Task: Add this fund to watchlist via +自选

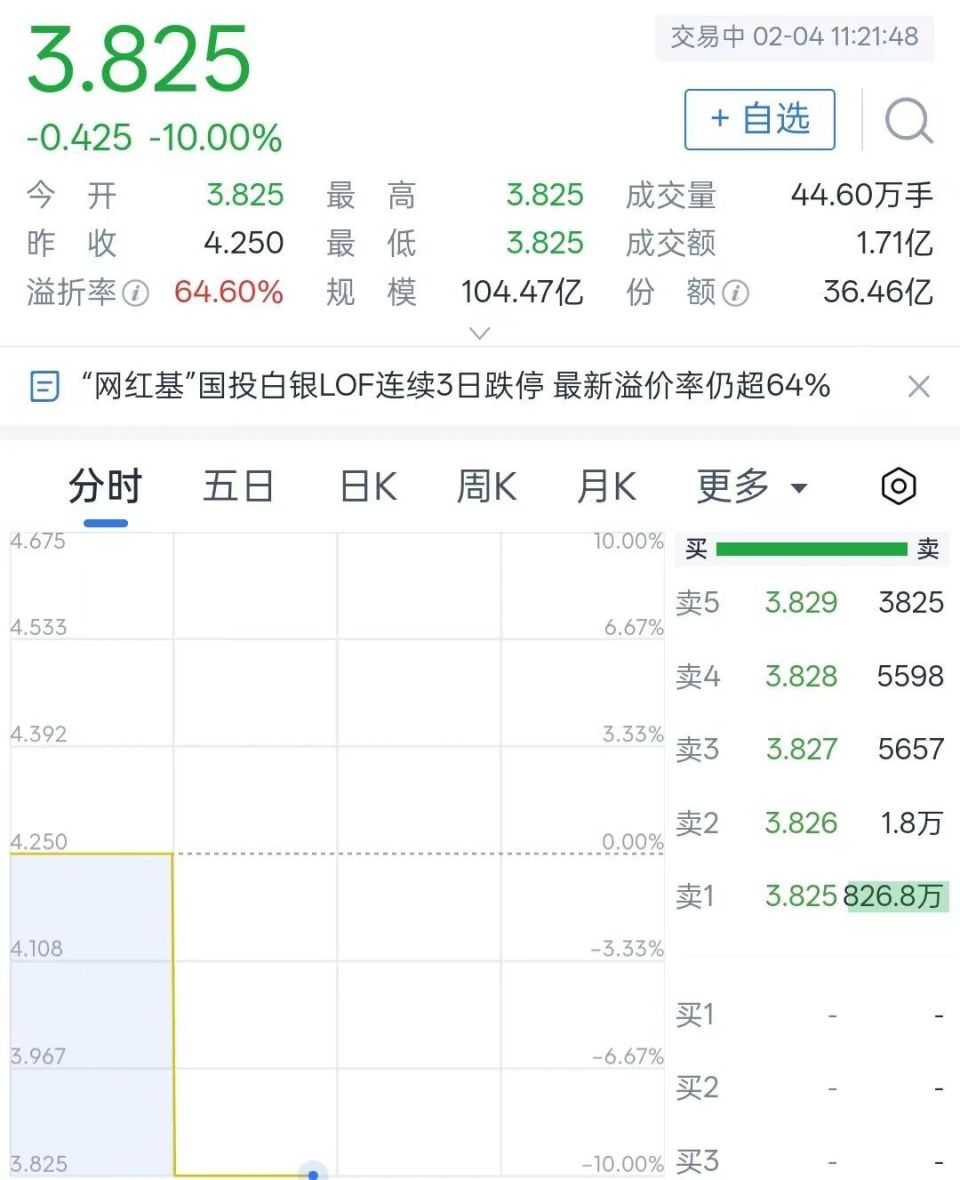Action: (x=759, y=120)
